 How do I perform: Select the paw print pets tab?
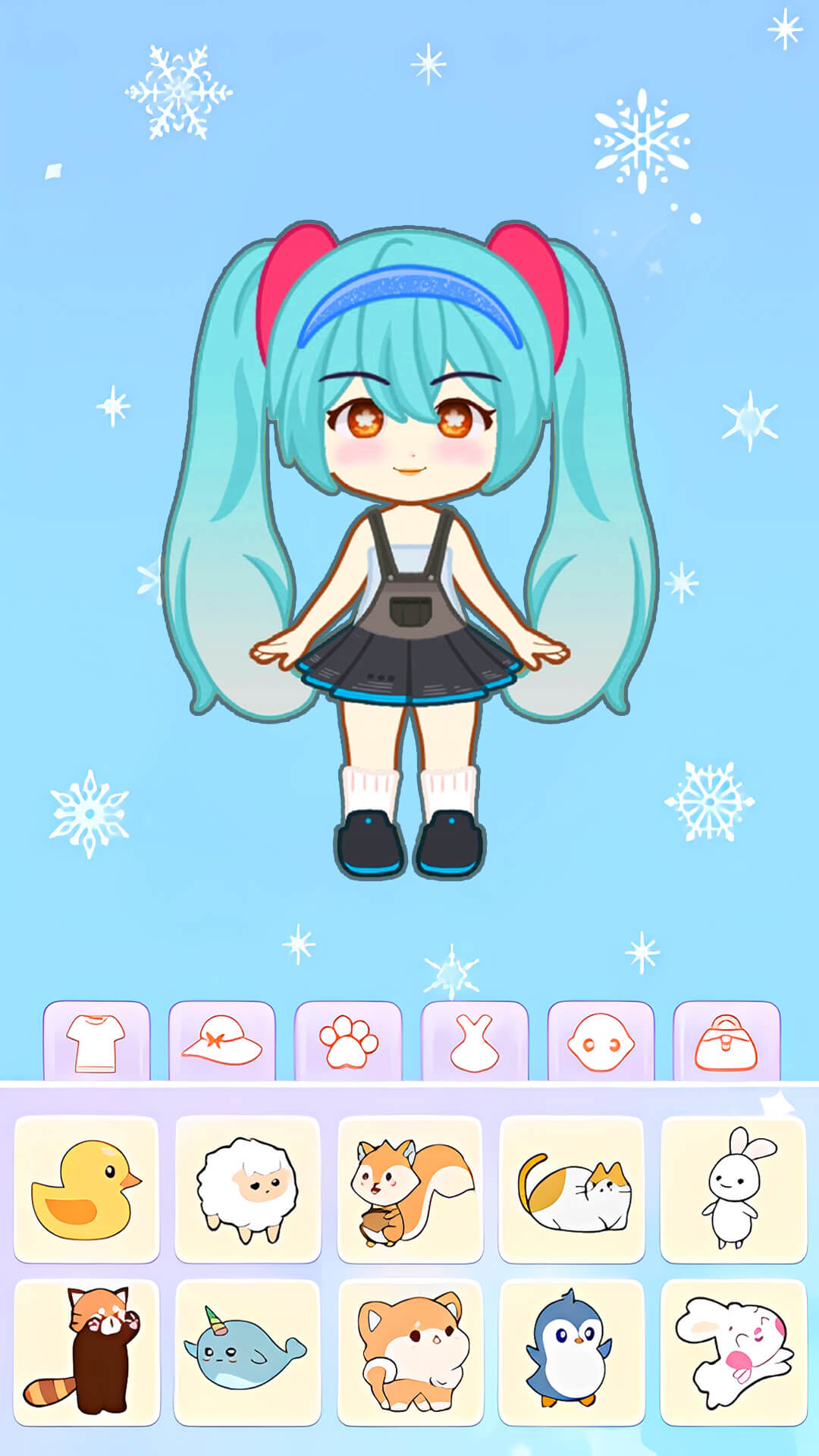[x=348, y=1042]
